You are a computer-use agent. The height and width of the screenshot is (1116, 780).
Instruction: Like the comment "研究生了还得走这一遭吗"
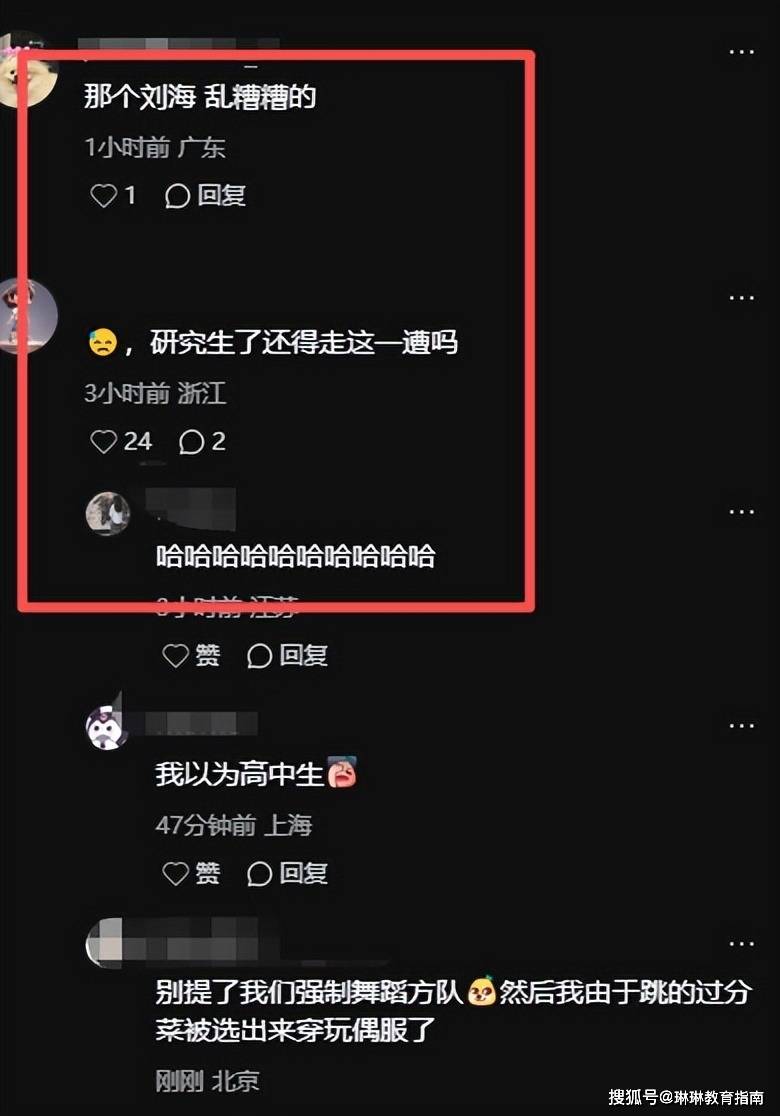[105, 441]
